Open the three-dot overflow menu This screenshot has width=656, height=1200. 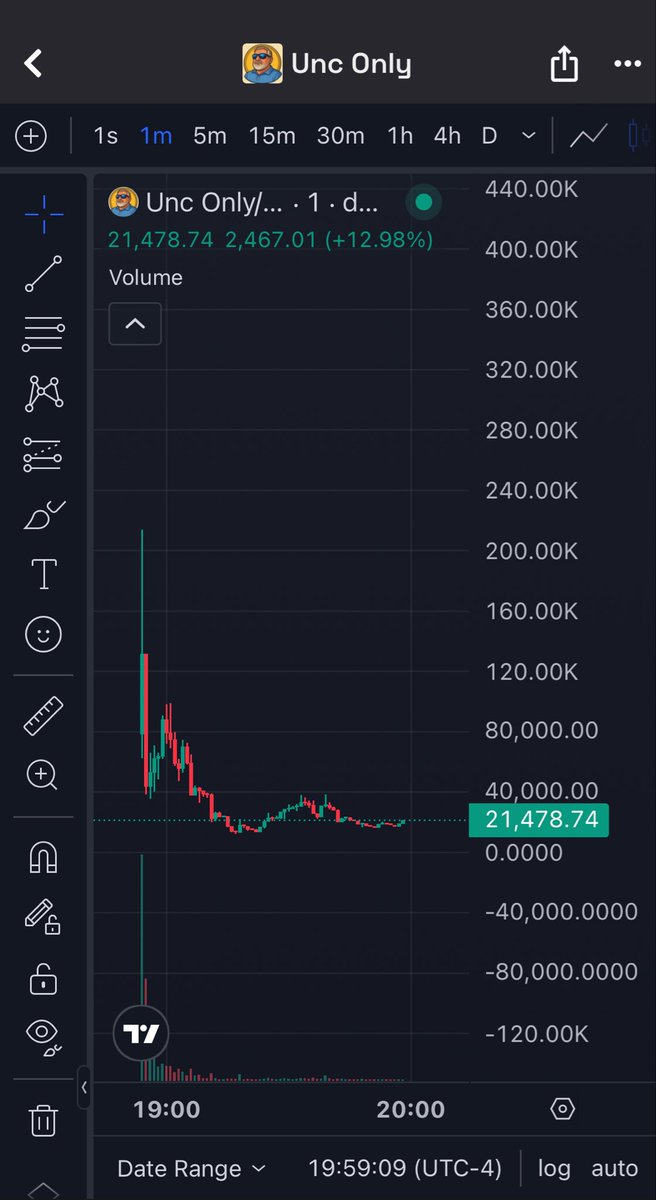click(627, 64)
